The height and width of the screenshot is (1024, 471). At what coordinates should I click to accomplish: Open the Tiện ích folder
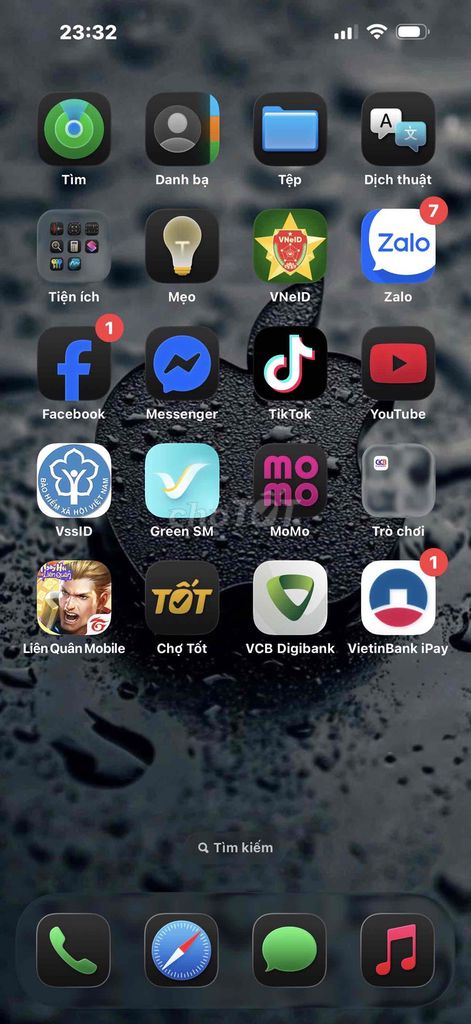(74, 246)
